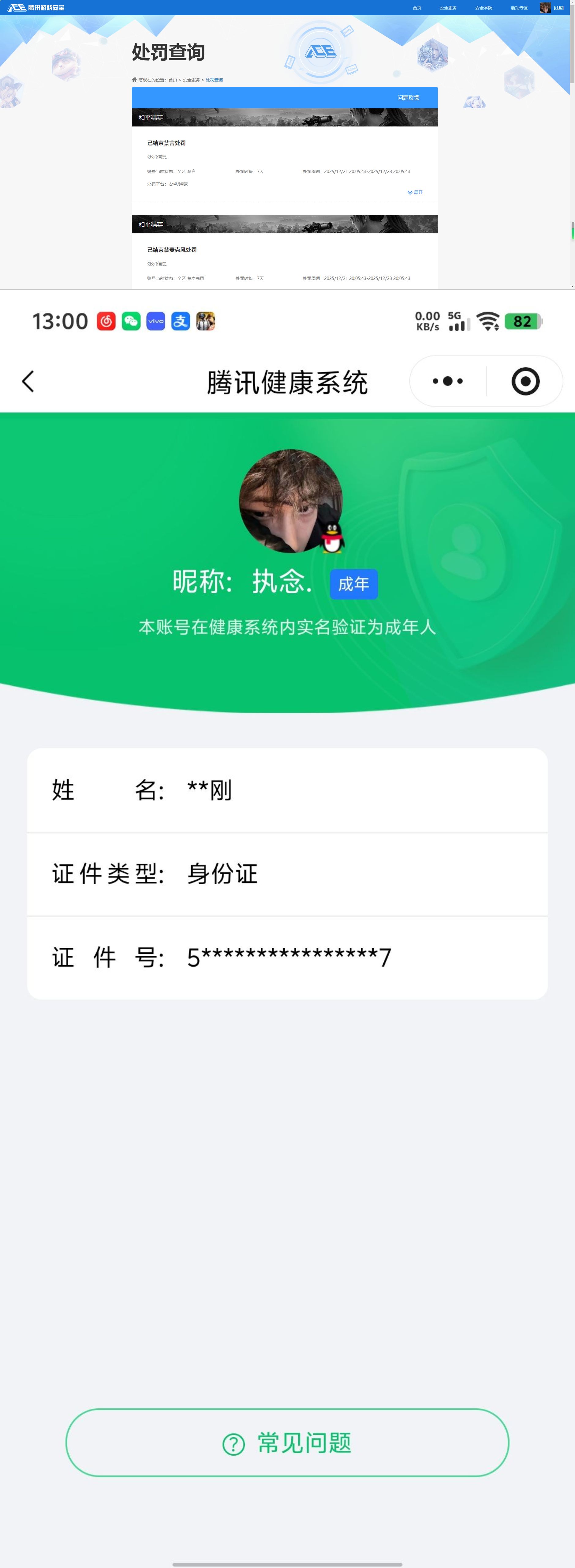Open 安全学院 in the top navigation
The image size is (575, 1568).
(484, 8)
